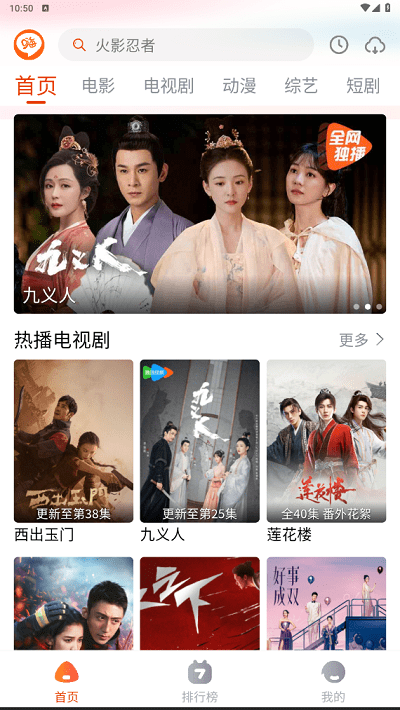Select the 动漫 tab

point(239,86)
